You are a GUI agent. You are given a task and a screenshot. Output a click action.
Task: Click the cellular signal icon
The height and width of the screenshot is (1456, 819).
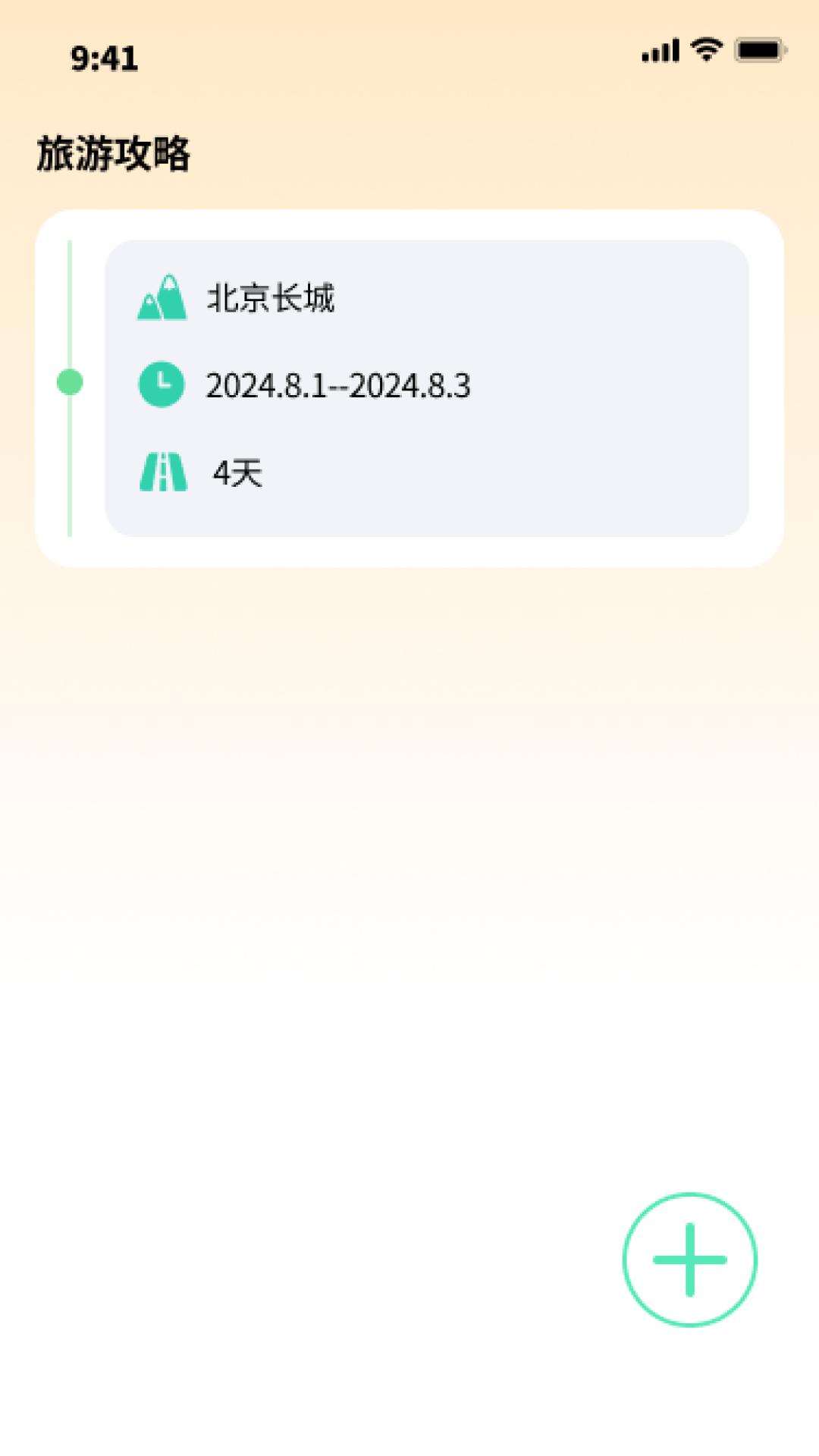coord(658,51)
